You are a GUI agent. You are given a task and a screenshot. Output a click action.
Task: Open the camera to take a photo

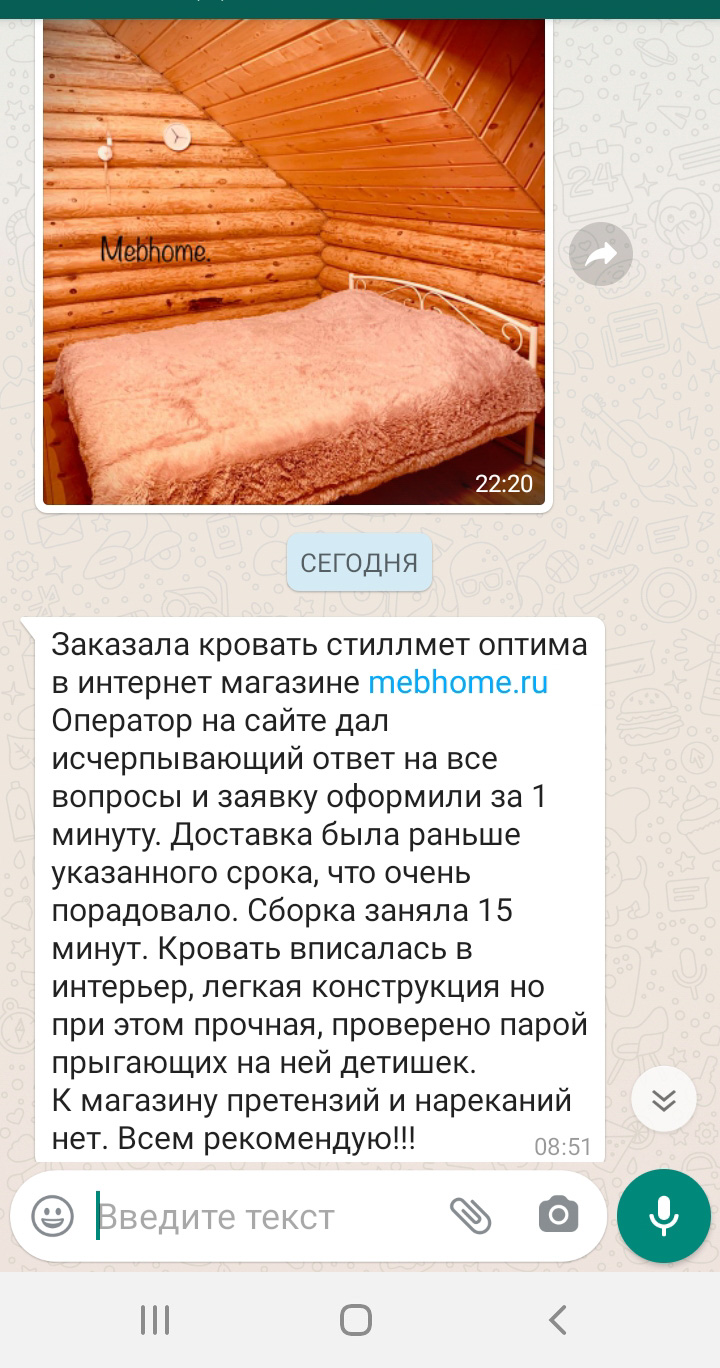(x=558, y=1216)
